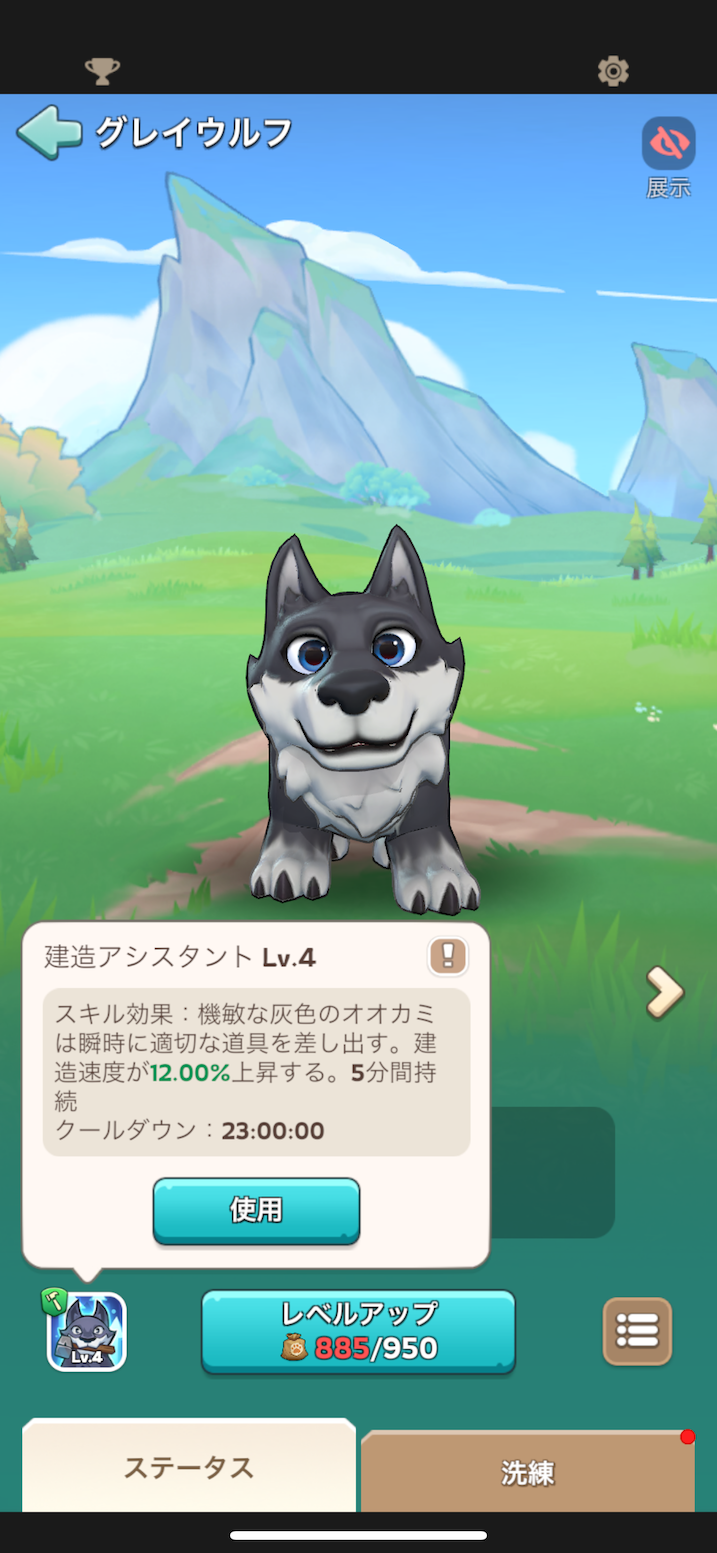View next pet with right chevron

click(x=665, y=992)
